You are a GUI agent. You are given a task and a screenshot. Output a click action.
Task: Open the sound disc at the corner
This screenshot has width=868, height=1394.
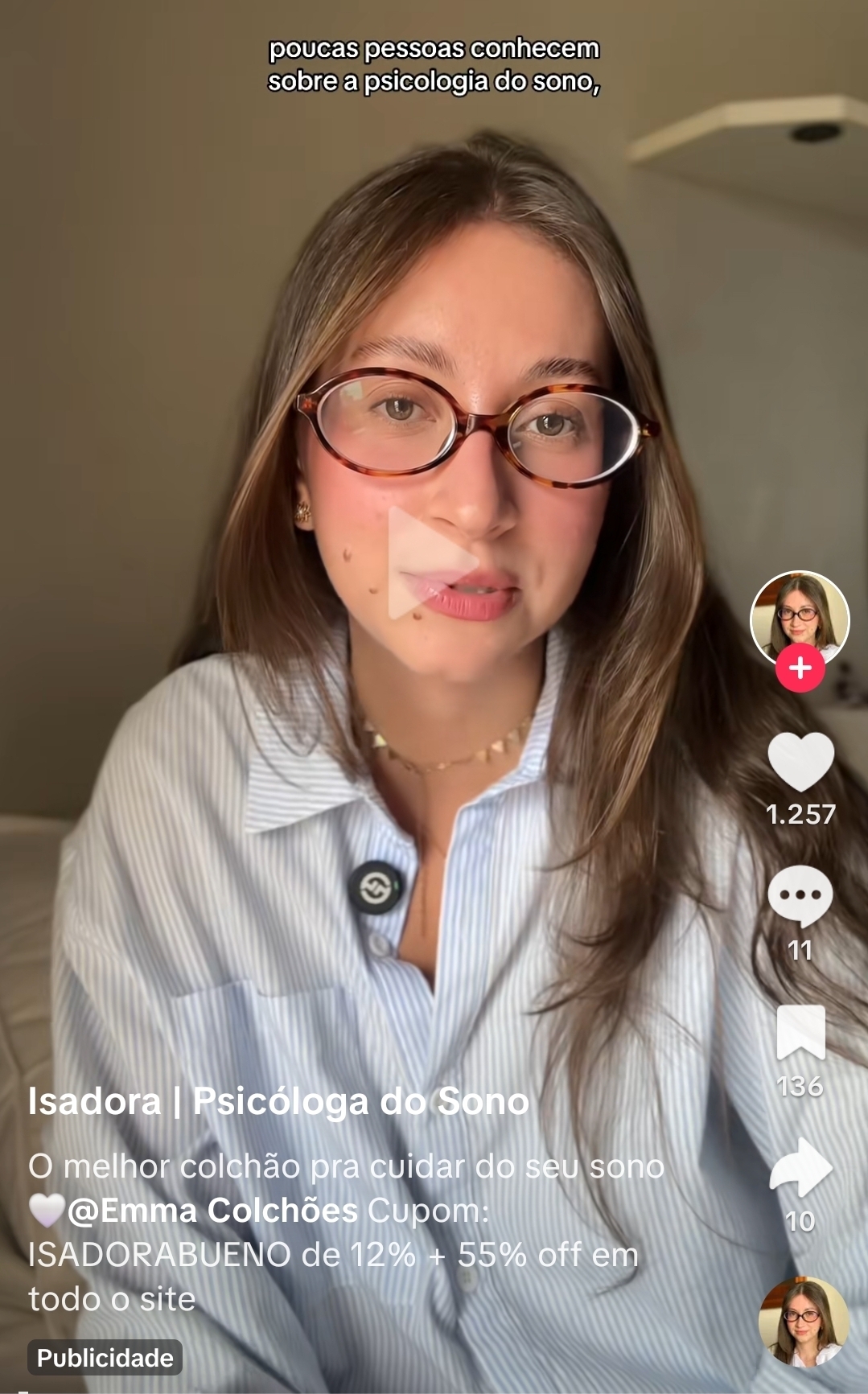tap(804, 1321)
